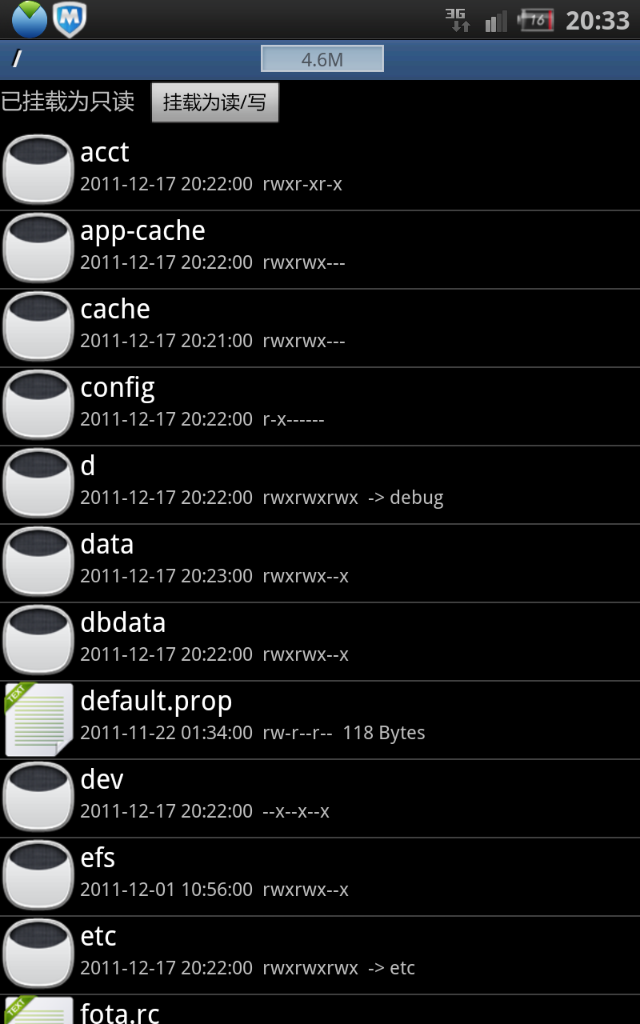The image size is (640, 1024).
Task: Open the efs folder
Action: (320, 872)
